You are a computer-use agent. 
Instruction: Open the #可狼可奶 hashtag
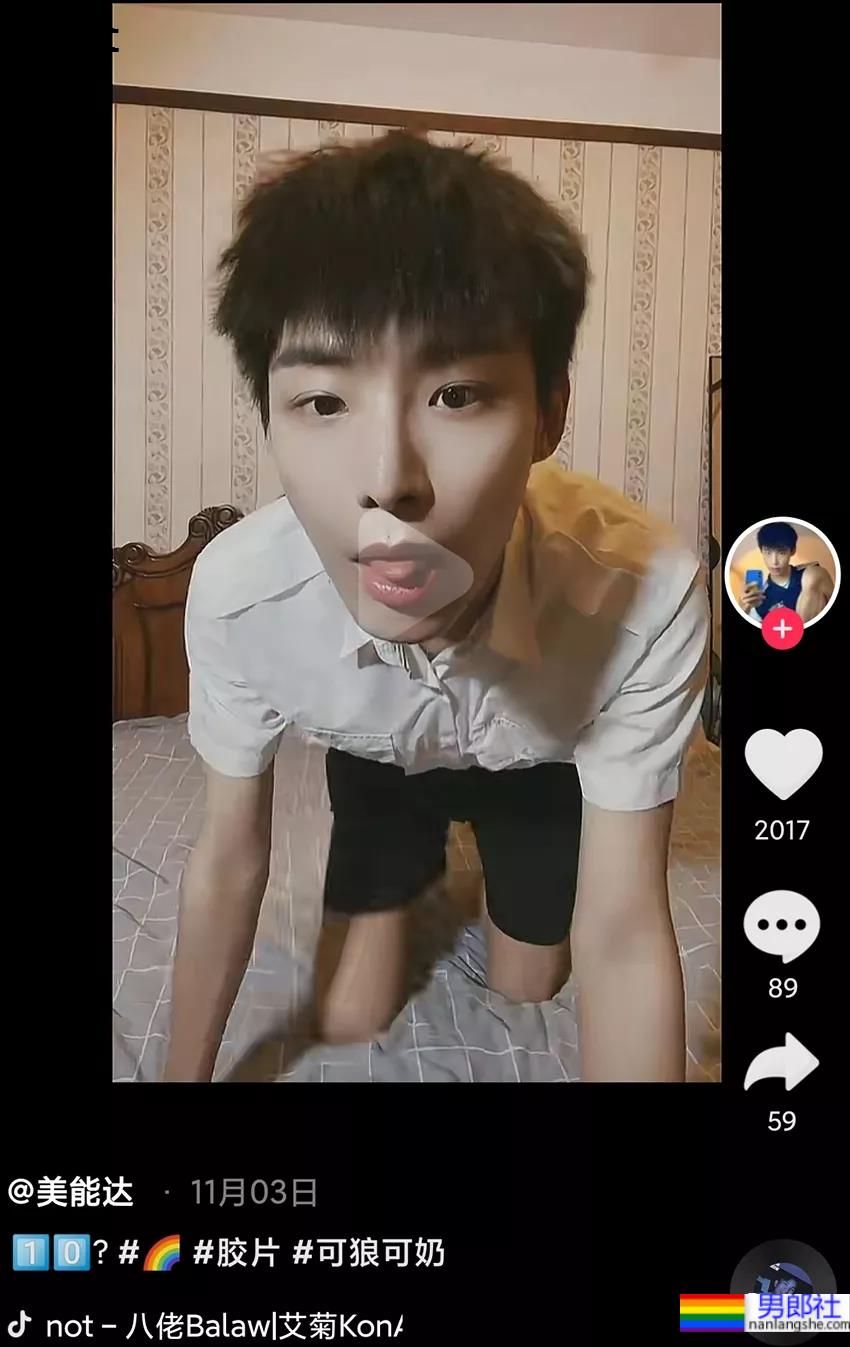pyautogui.click(x=368, y=1253)
